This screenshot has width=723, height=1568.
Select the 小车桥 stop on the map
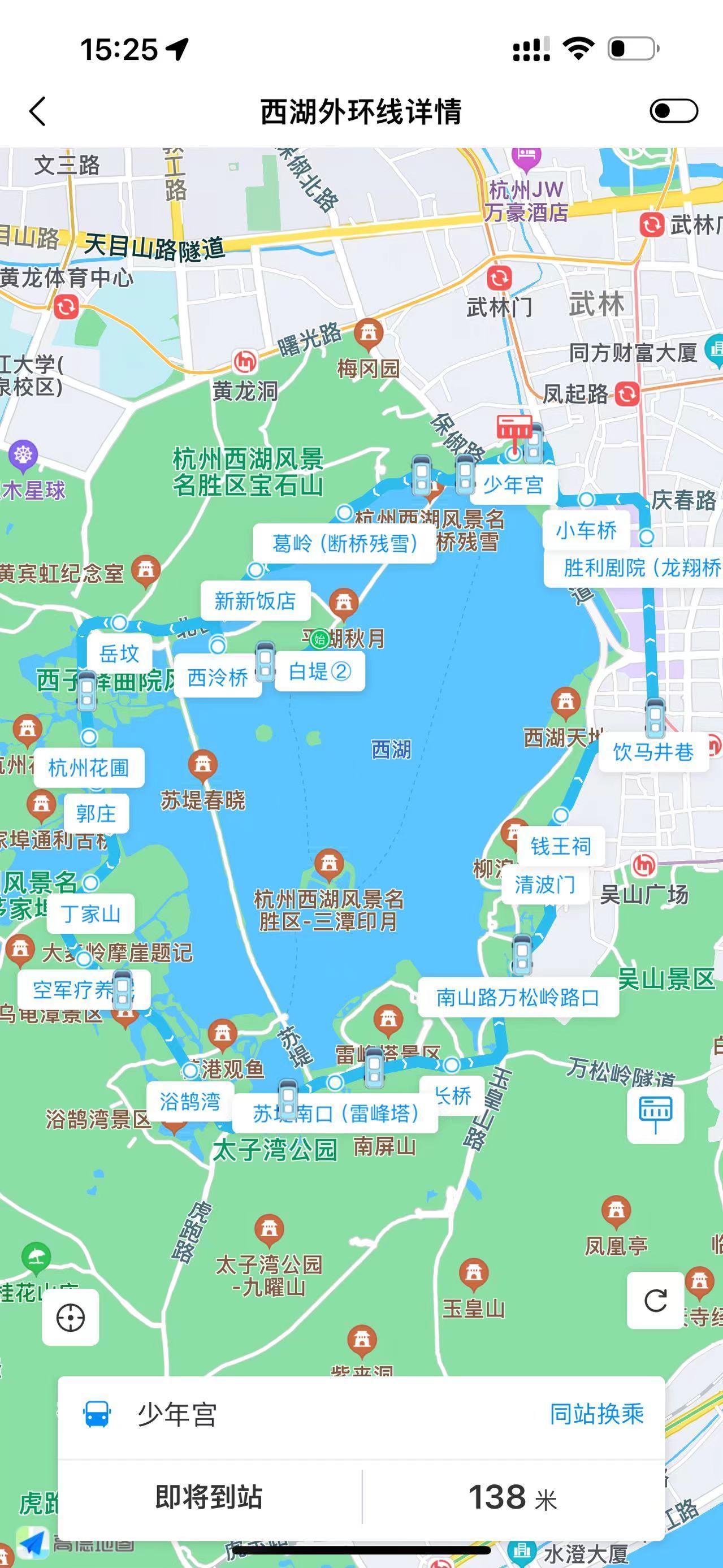[x=586, y=530]
